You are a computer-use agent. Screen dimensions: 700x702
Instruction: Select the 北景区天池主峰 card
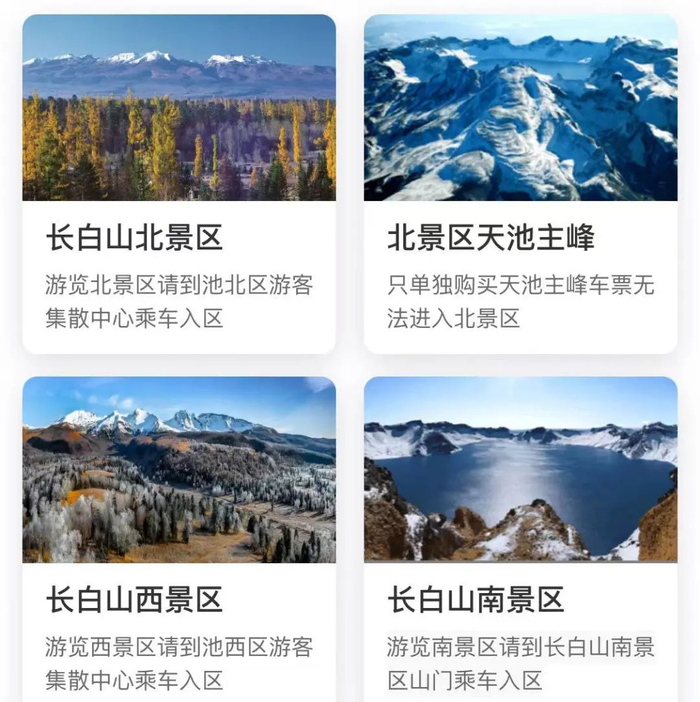520,185
